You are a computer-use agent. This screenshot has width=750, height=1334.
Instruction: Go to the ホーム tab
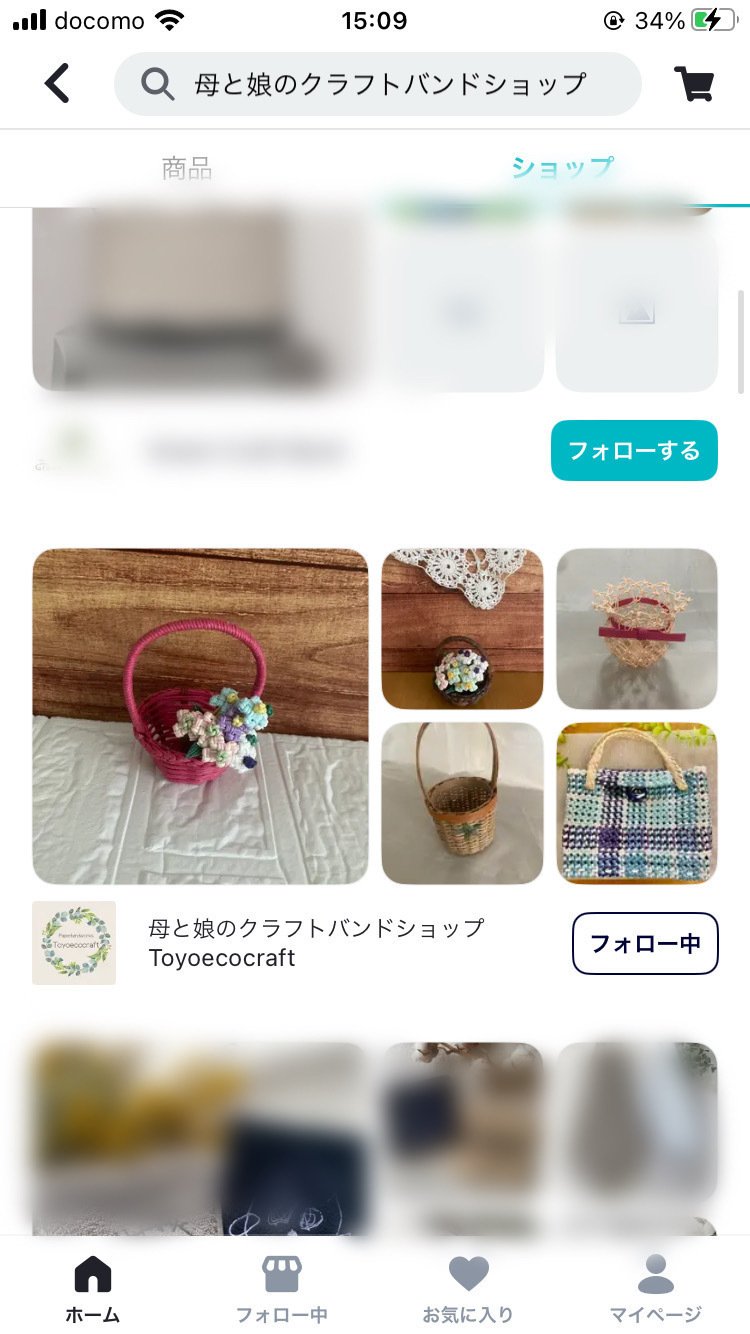(93, 1288)
